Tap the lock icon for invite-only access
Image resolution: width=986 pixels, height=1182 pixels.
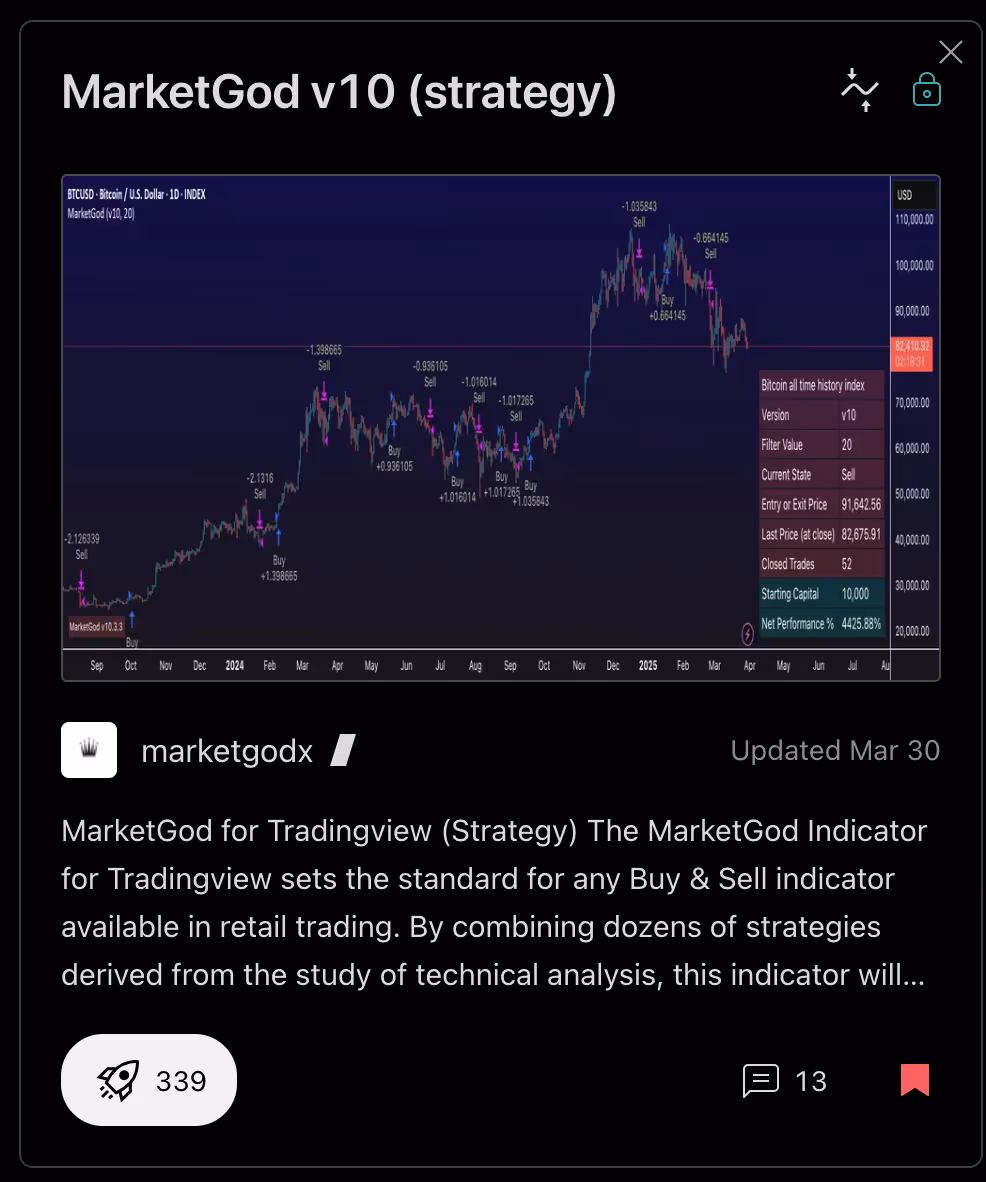point(927,90)
